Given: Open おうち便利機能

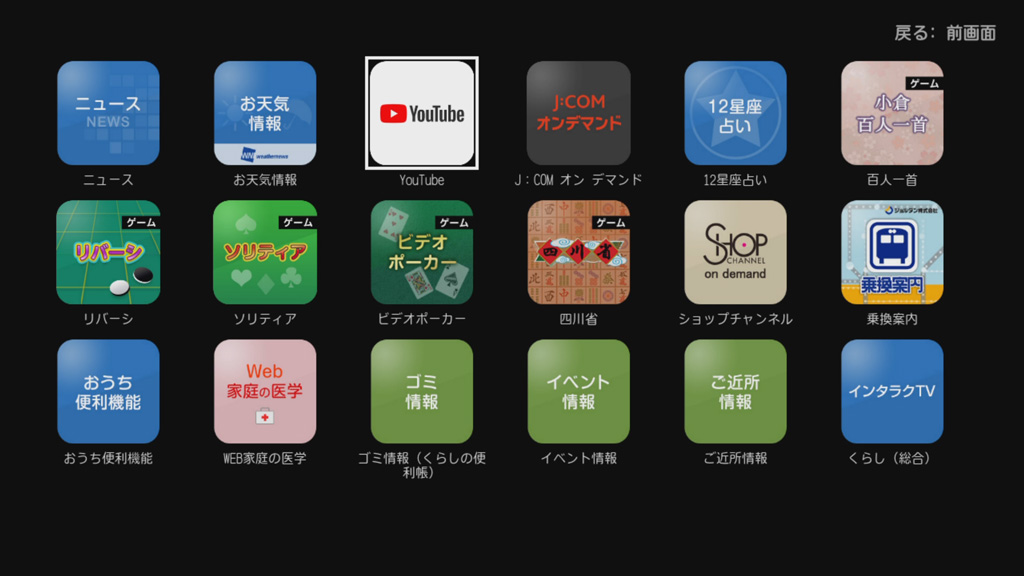Looking at the screenshot, I should coord(108,391).
